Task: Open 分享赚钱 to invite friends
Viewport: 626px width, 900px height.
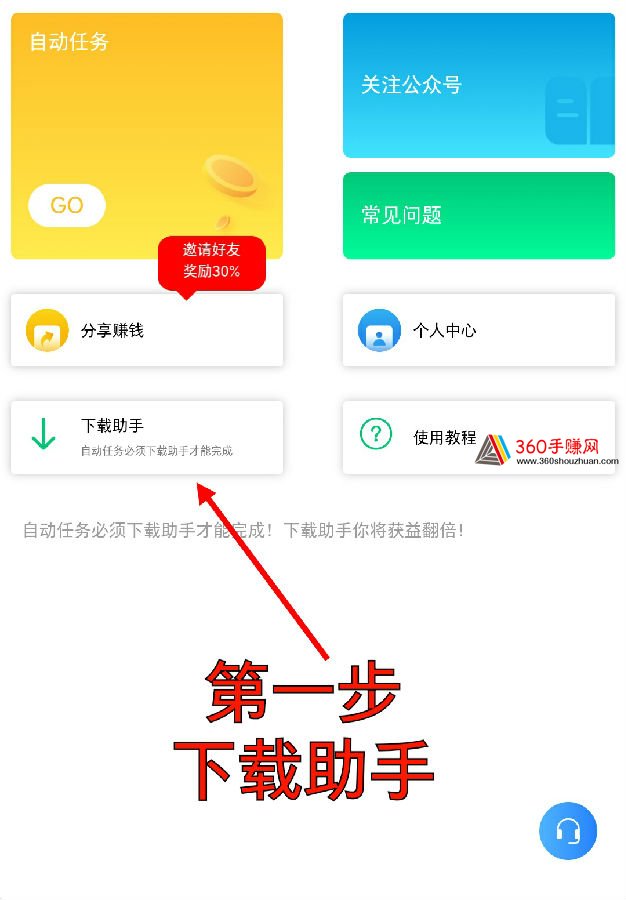Action: pyautogui.click(x=146, y=330)
